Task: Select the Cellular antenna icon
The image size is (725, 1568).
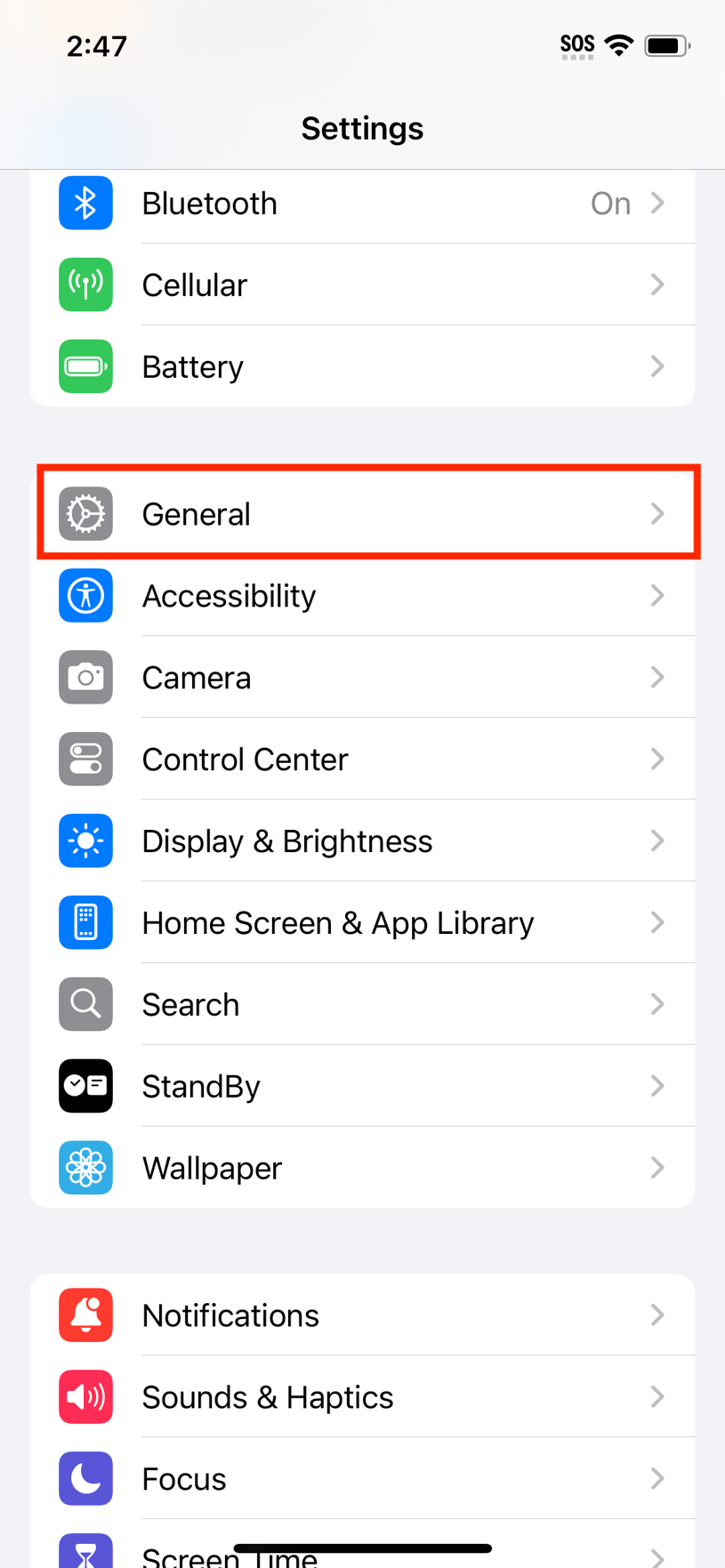Action: click(x=85, y=285)
